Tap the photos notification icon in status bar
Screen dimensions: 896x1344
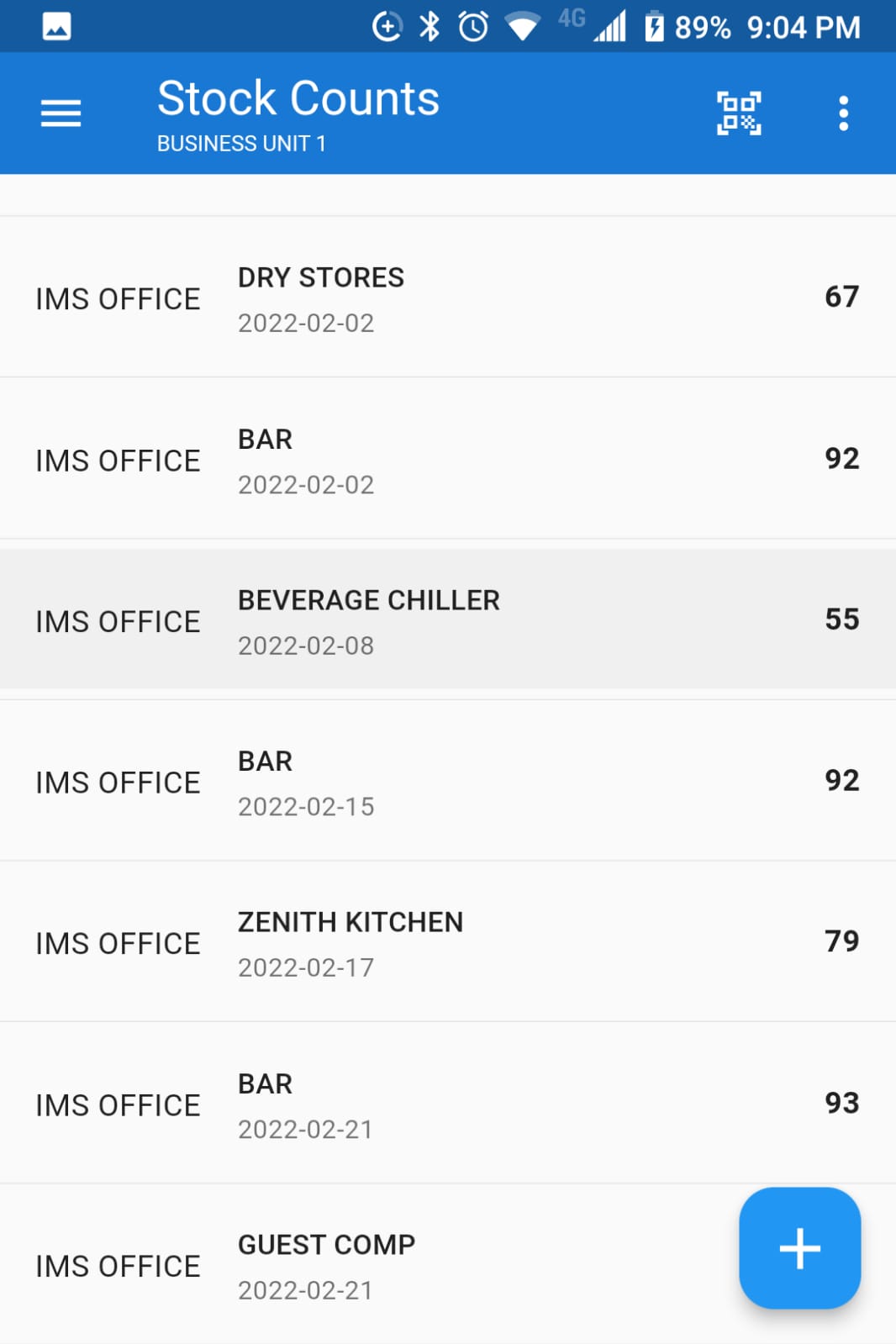pyautogui.click(x=57, y=25)
